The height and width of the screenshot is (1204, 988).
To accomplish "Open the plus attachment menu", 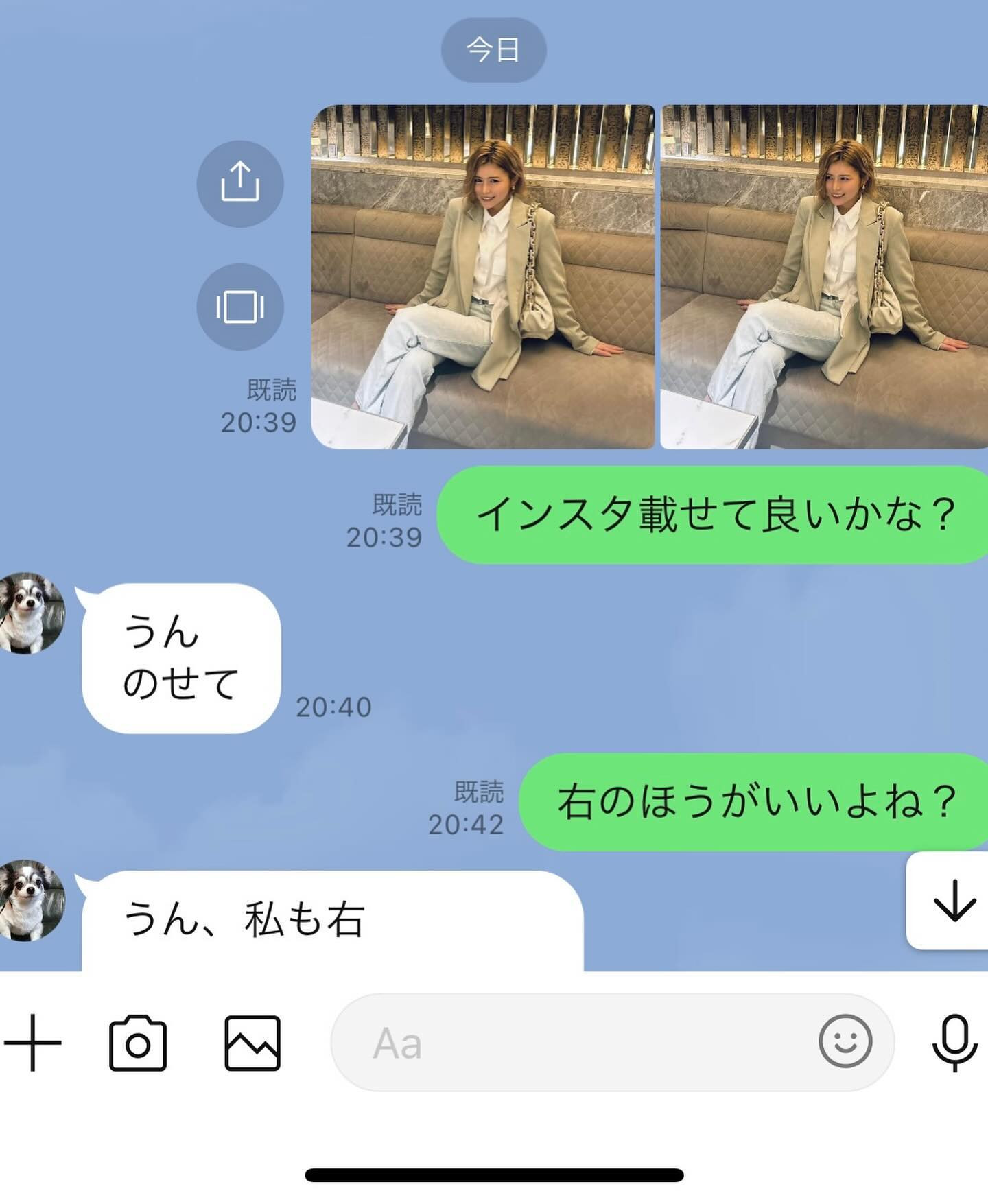I will pyautogui.click(x=33, y=1043).
